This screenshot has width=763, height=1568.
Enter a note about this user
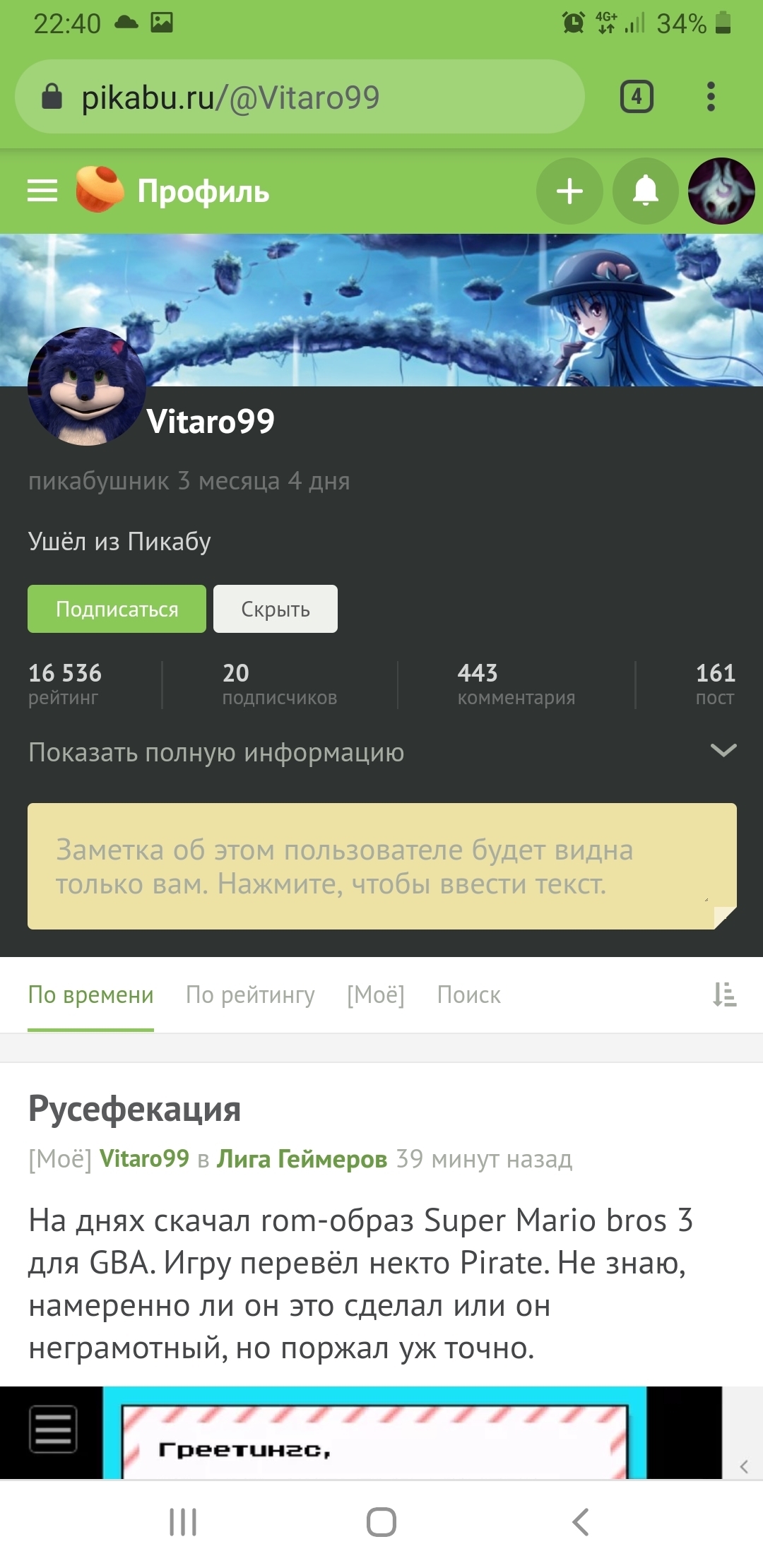tap(381, 866)
